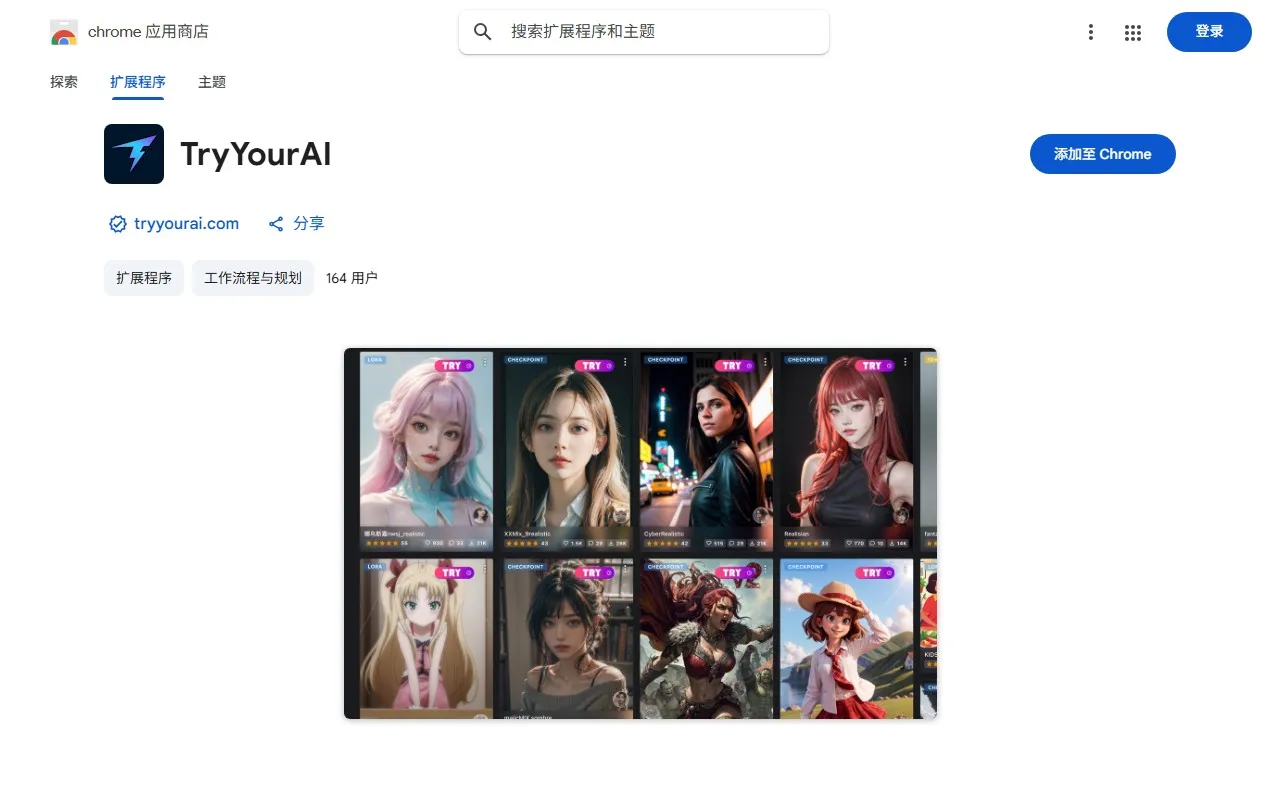Open the TryYourAI screenshot preview

640,533
